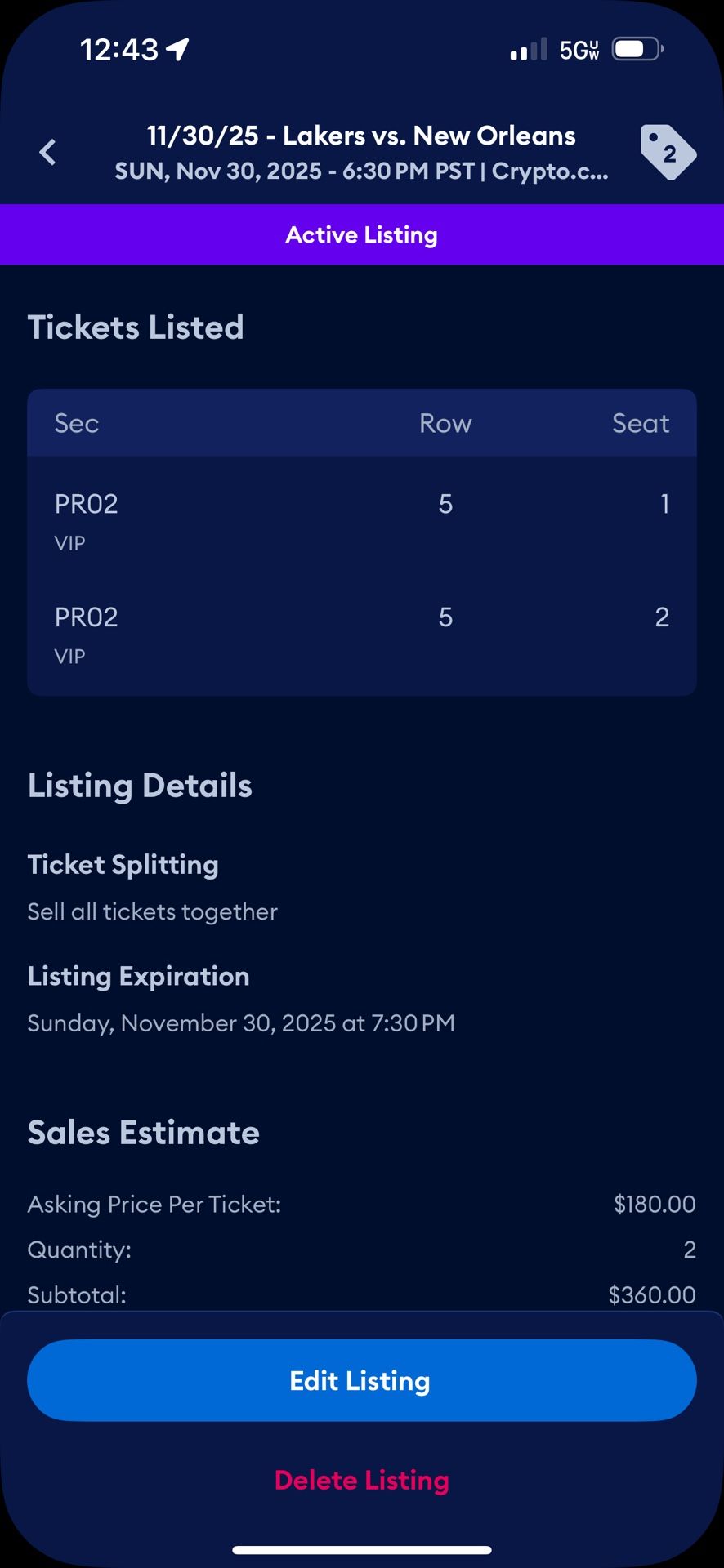Tap the VIP label under the first ticket
This screenshot has height=1568, width=724.
69,542
